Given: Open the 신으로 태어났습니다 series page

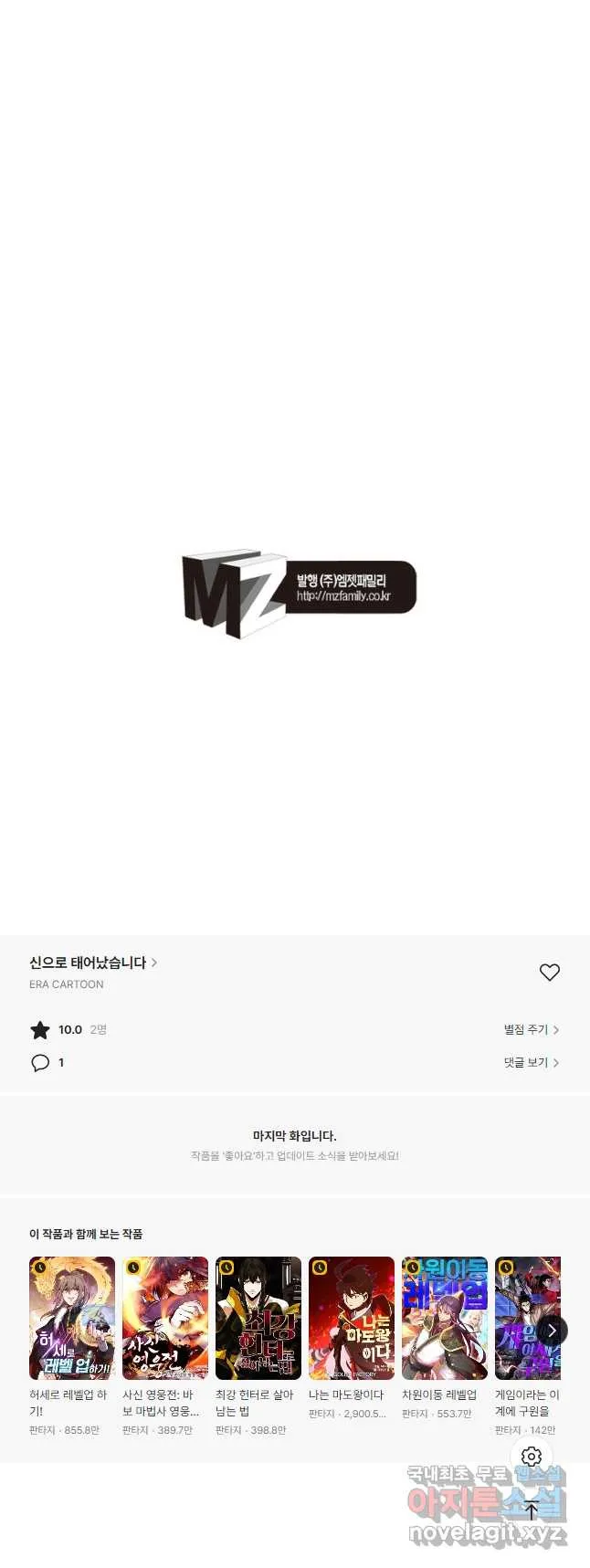Looking at the screenshot, I should tap(92, 963).
